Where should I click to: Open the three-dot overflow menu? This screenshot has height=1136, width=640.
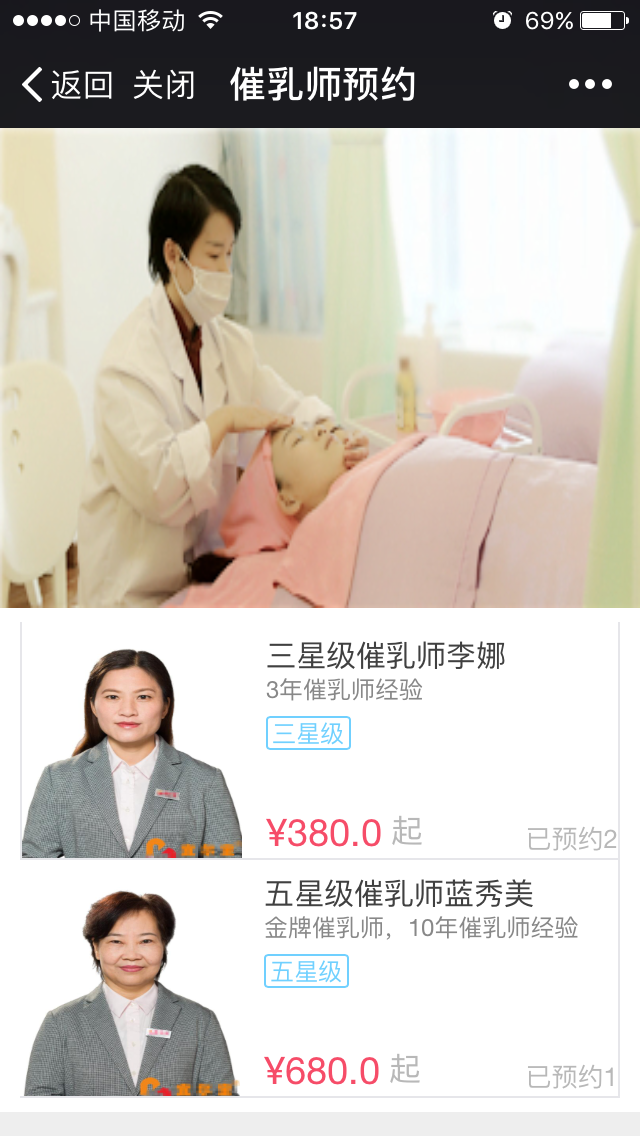pos(590,85)
